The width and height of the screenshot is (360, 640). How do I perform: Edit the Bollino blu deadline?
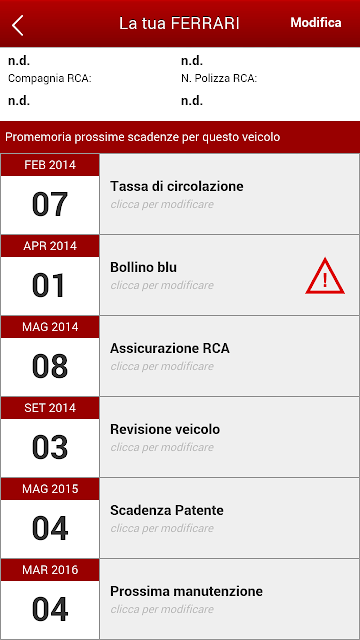pos(180,275)
